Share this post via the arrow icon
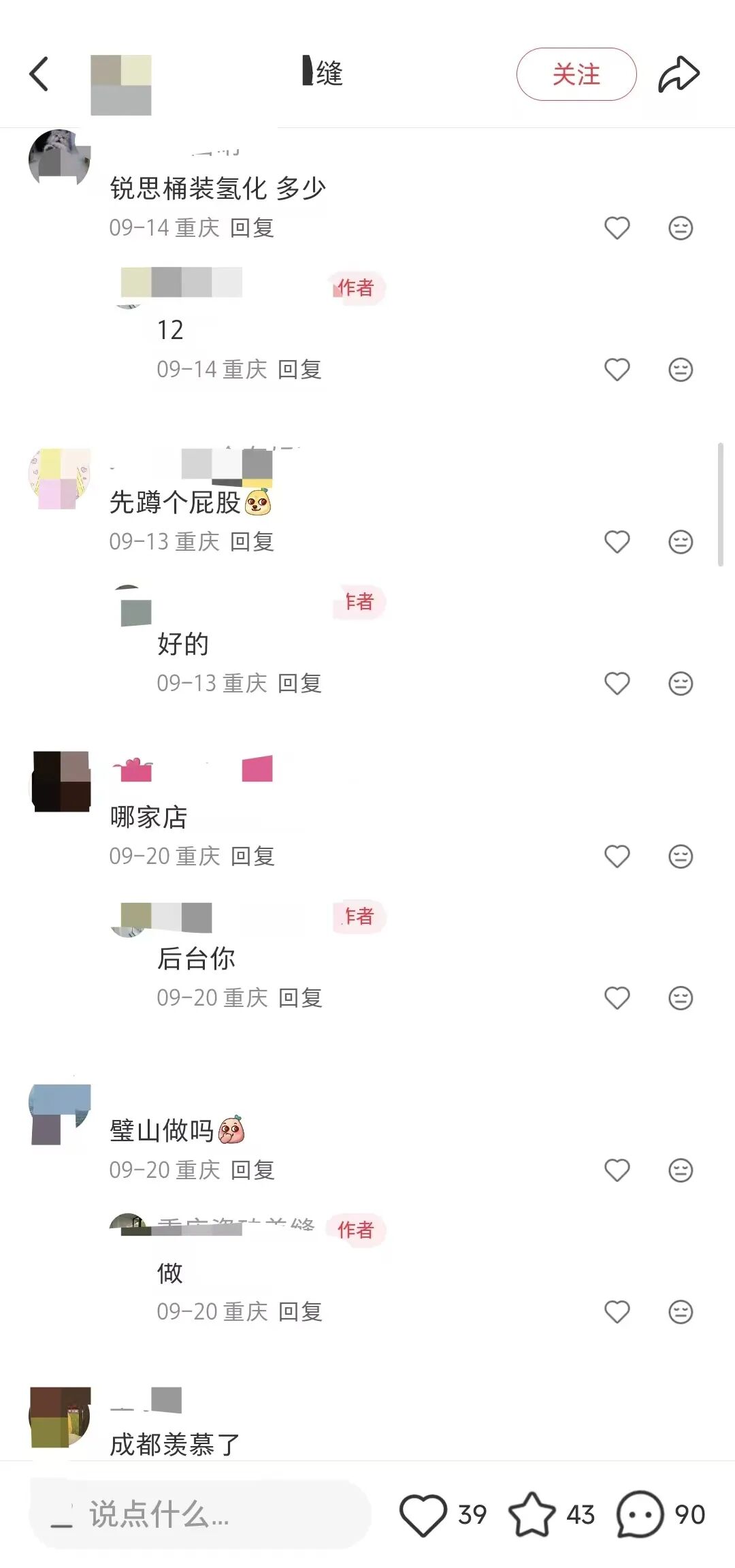735x1568 pixels. (679, 74)
